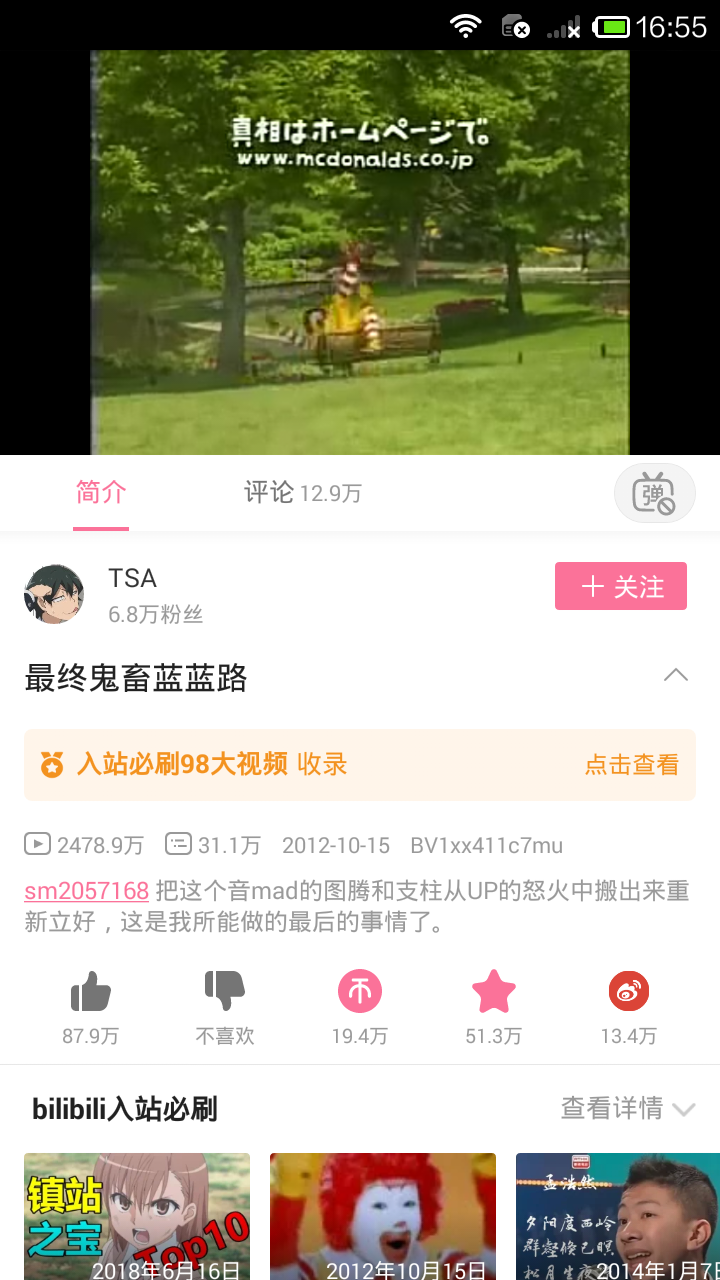The width and height of the screenshot is (720, 1280).
Task: Toggle favorite using the pink star
Action: point(494,990)
